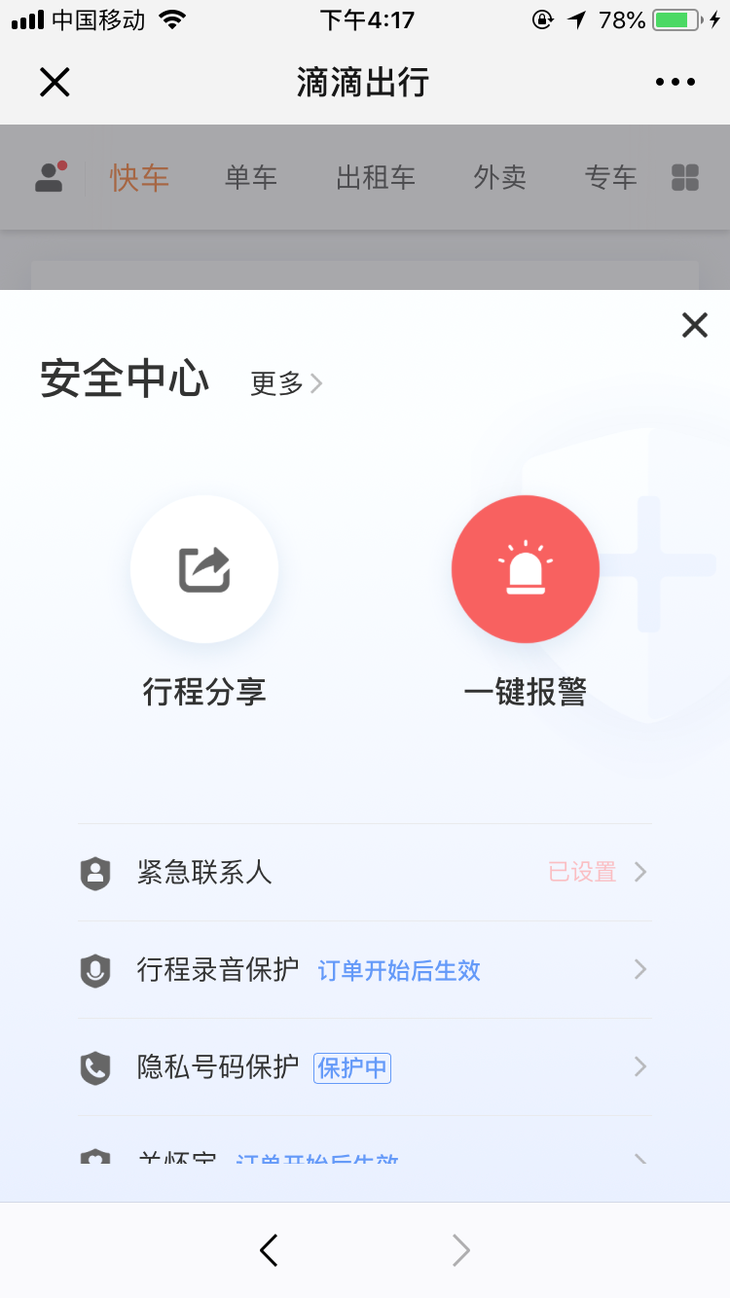Trigger the 一键报警 alarm button

coord(525,569)
